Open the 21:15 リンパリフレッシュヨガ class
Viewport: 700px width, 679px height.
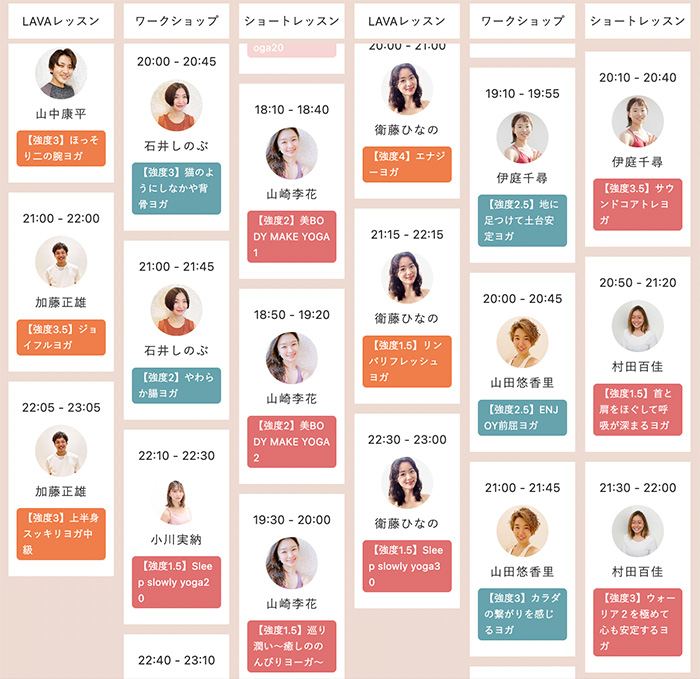406,360
